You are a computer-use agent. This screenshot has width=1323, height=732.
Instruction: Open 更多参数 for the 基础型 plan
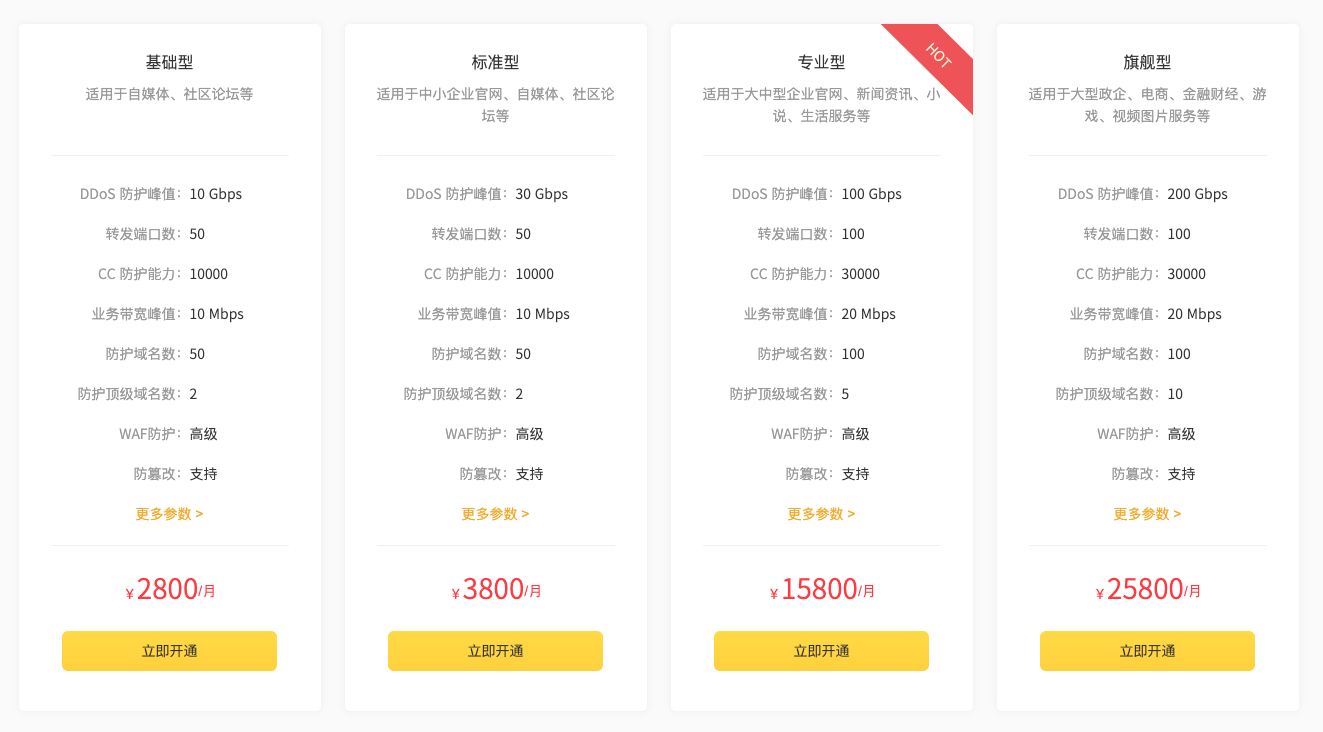[169, 514]
